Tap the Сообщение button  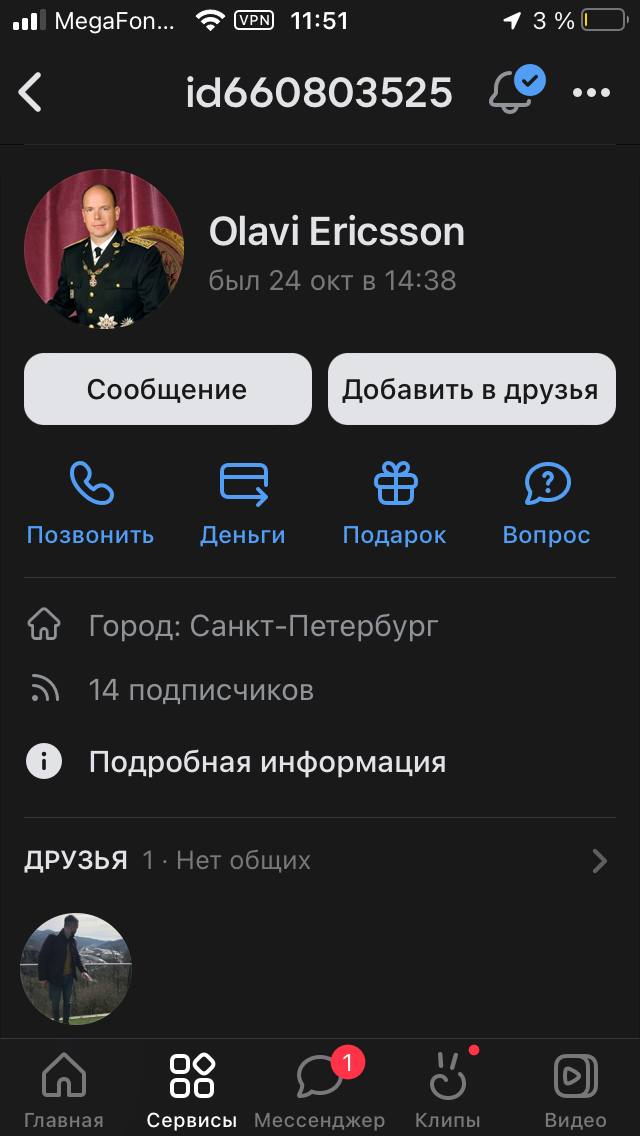pos(167,389)
